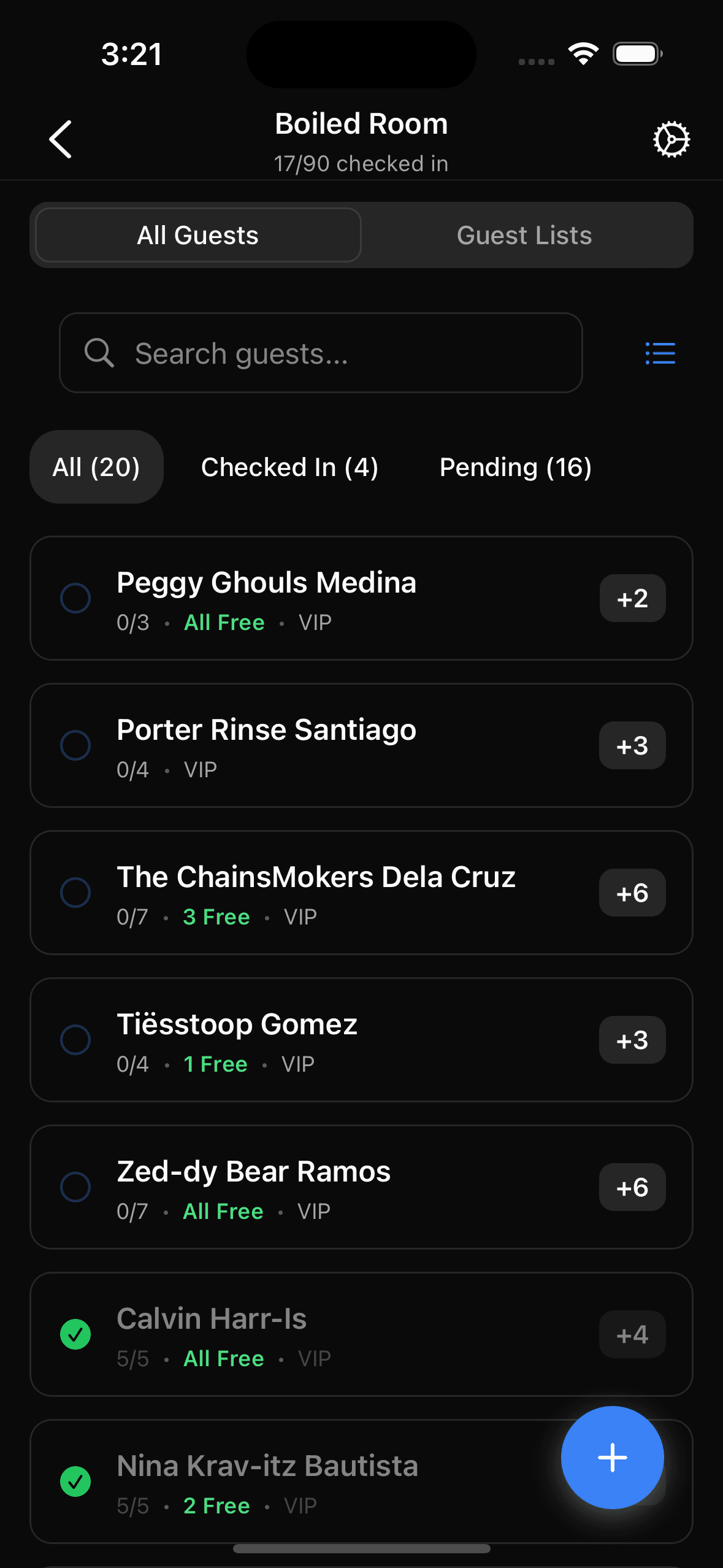Show only Pending guests
Image resolution: width=723 pixels, height=1568 pixels.
click(x=515, y=467)
